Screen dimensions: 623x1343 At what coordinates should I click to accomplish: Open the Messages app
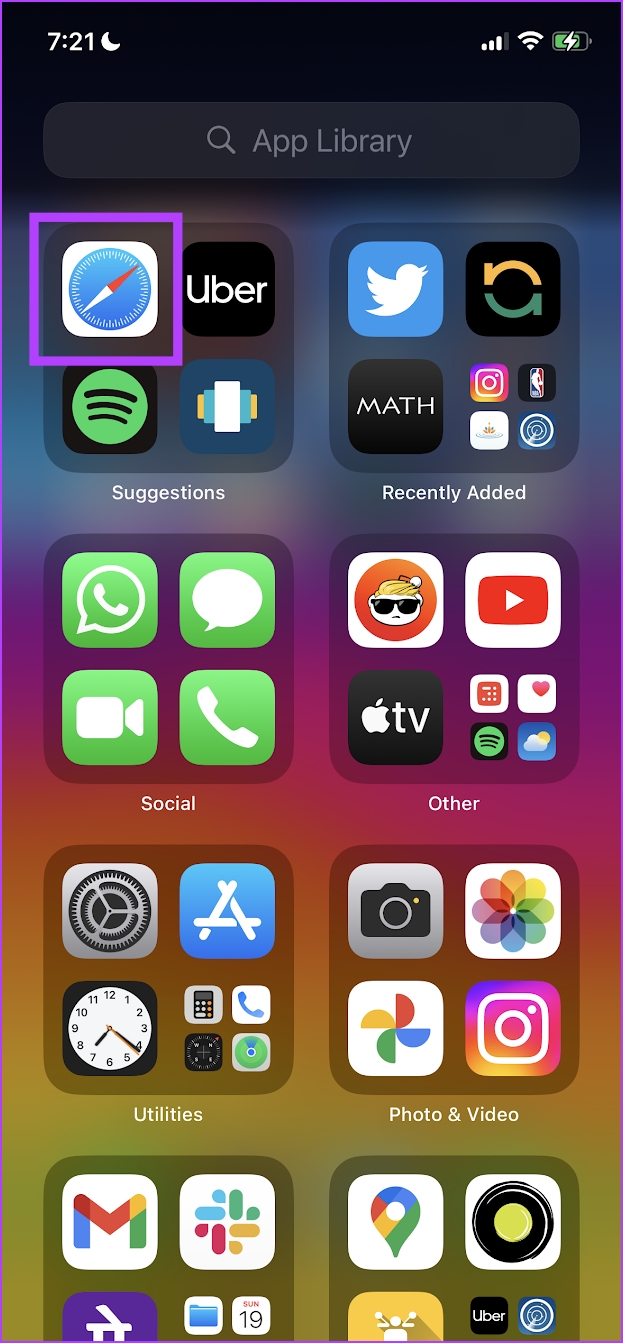click(x=227, y=600)
